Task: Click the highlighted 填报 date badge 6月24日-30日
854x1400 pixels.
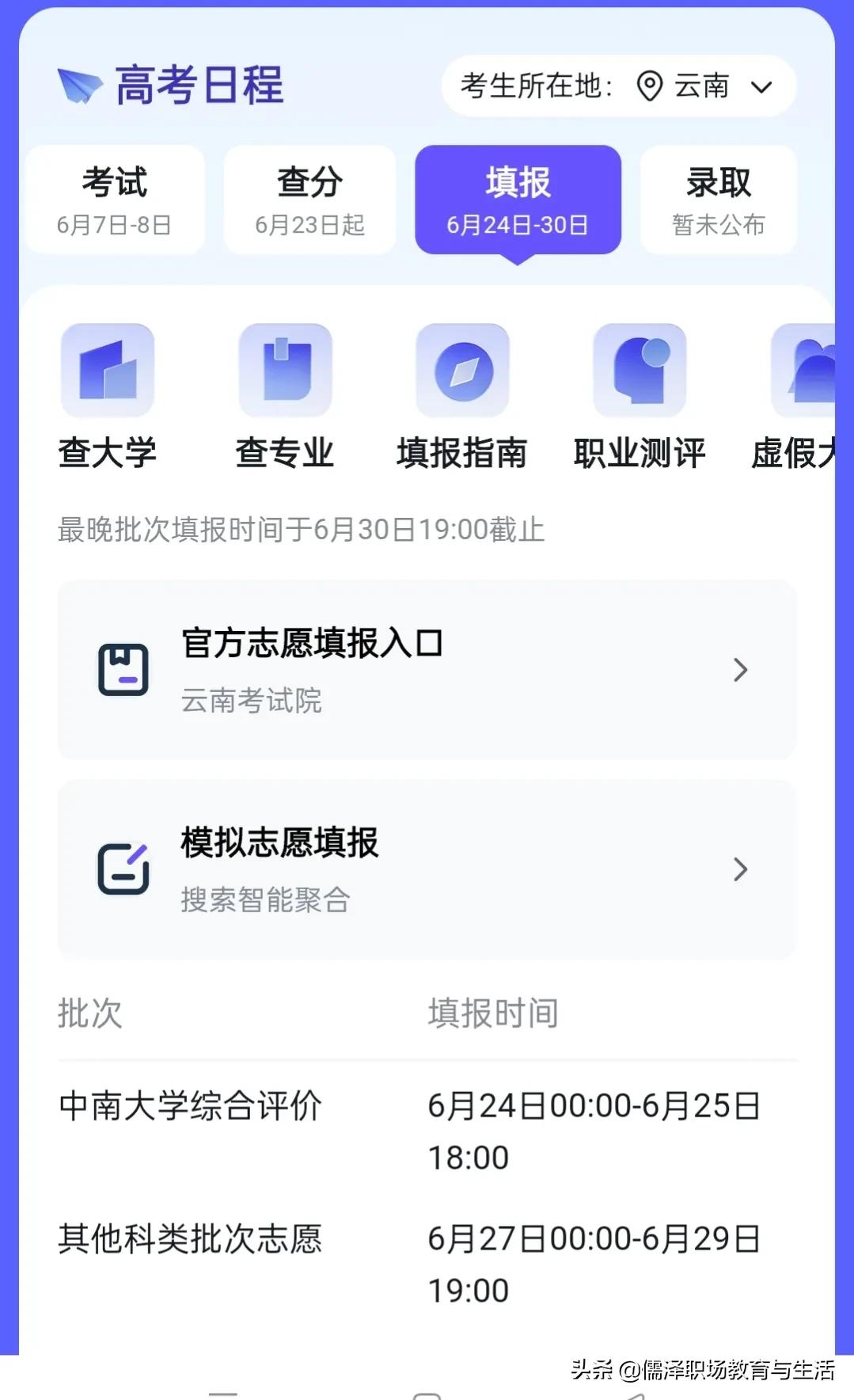Action: (518, 199)
